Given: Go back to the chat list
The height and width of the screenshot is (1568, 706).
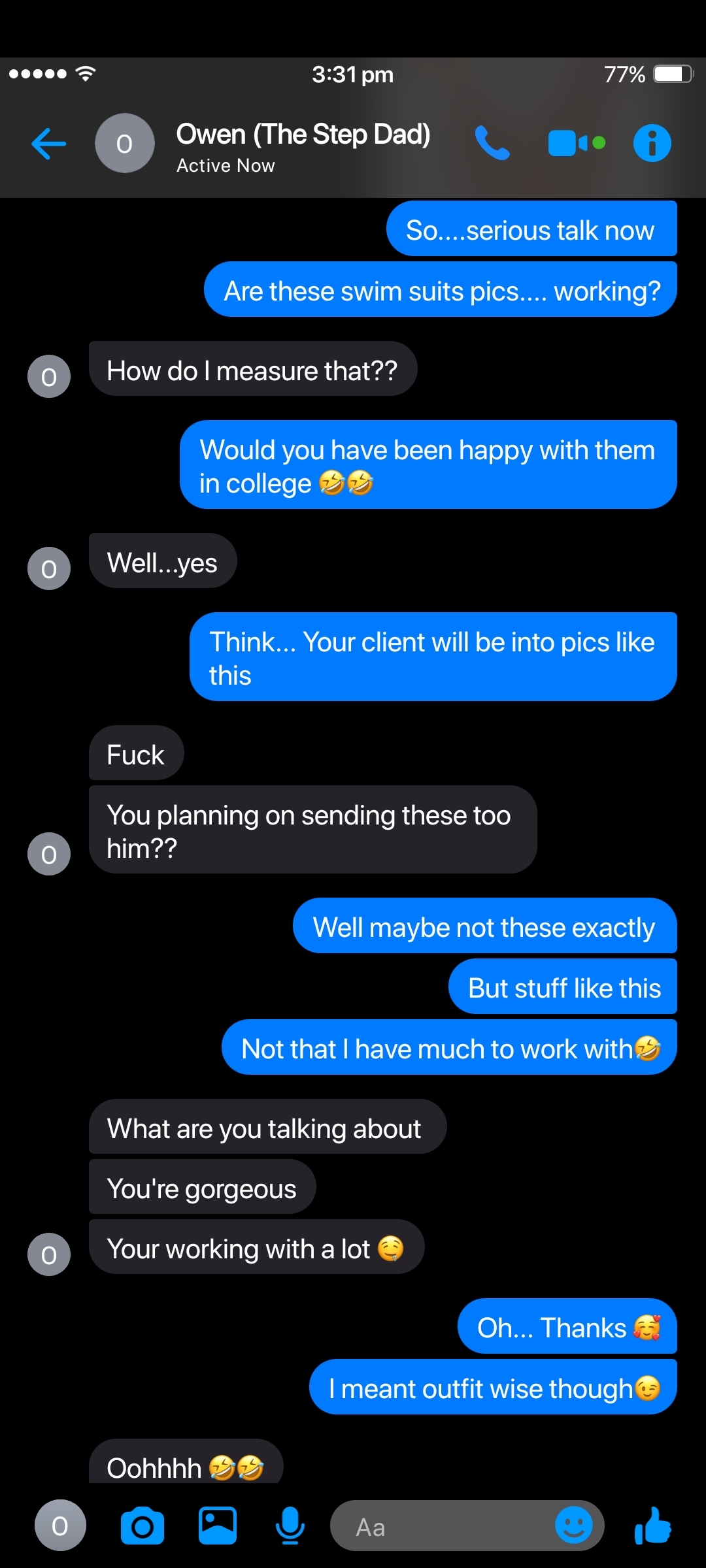Looking at the screenshot, I should tap(49, 144).
